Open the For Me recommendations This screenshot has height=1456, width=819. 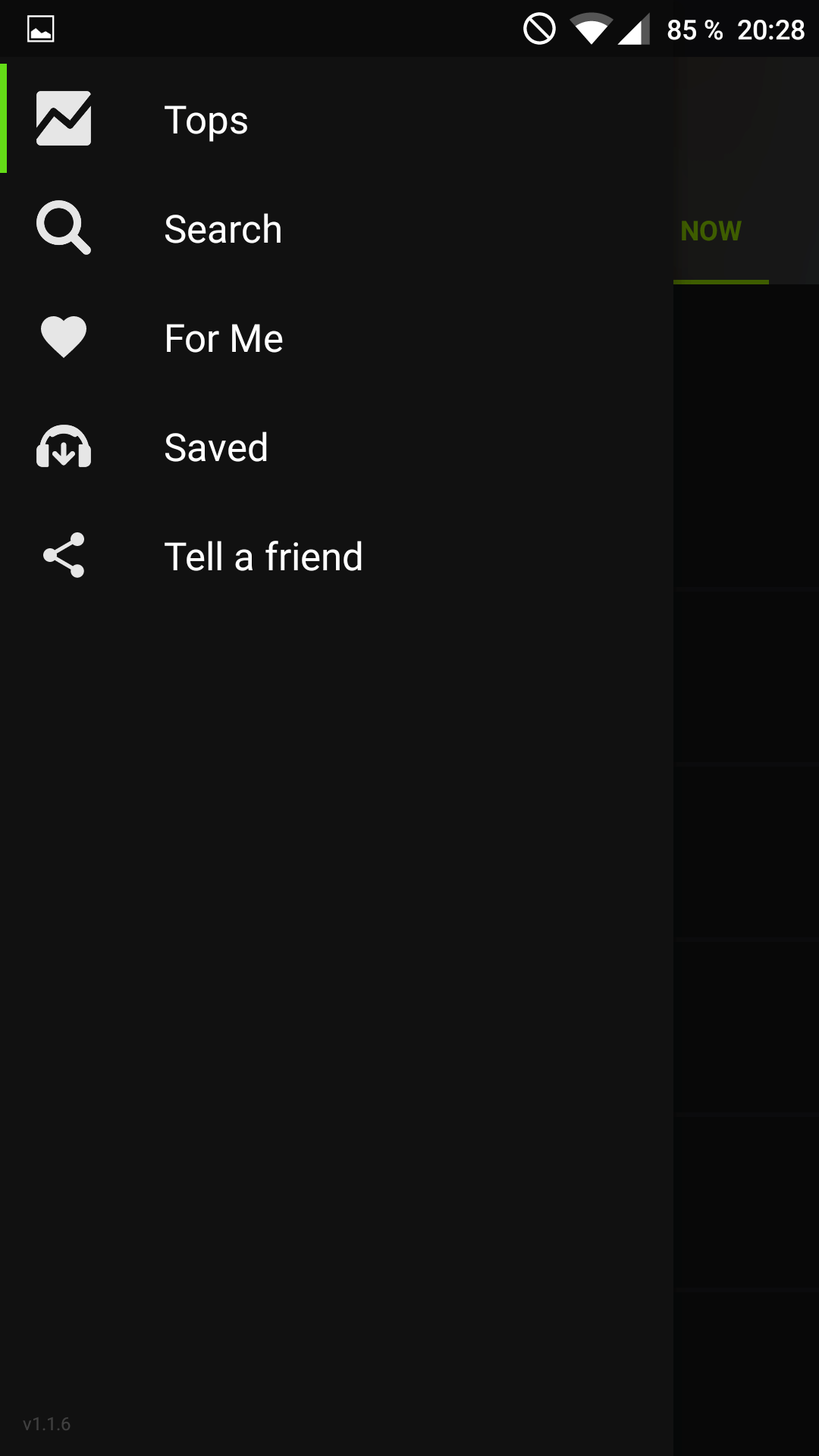(337, 337)
